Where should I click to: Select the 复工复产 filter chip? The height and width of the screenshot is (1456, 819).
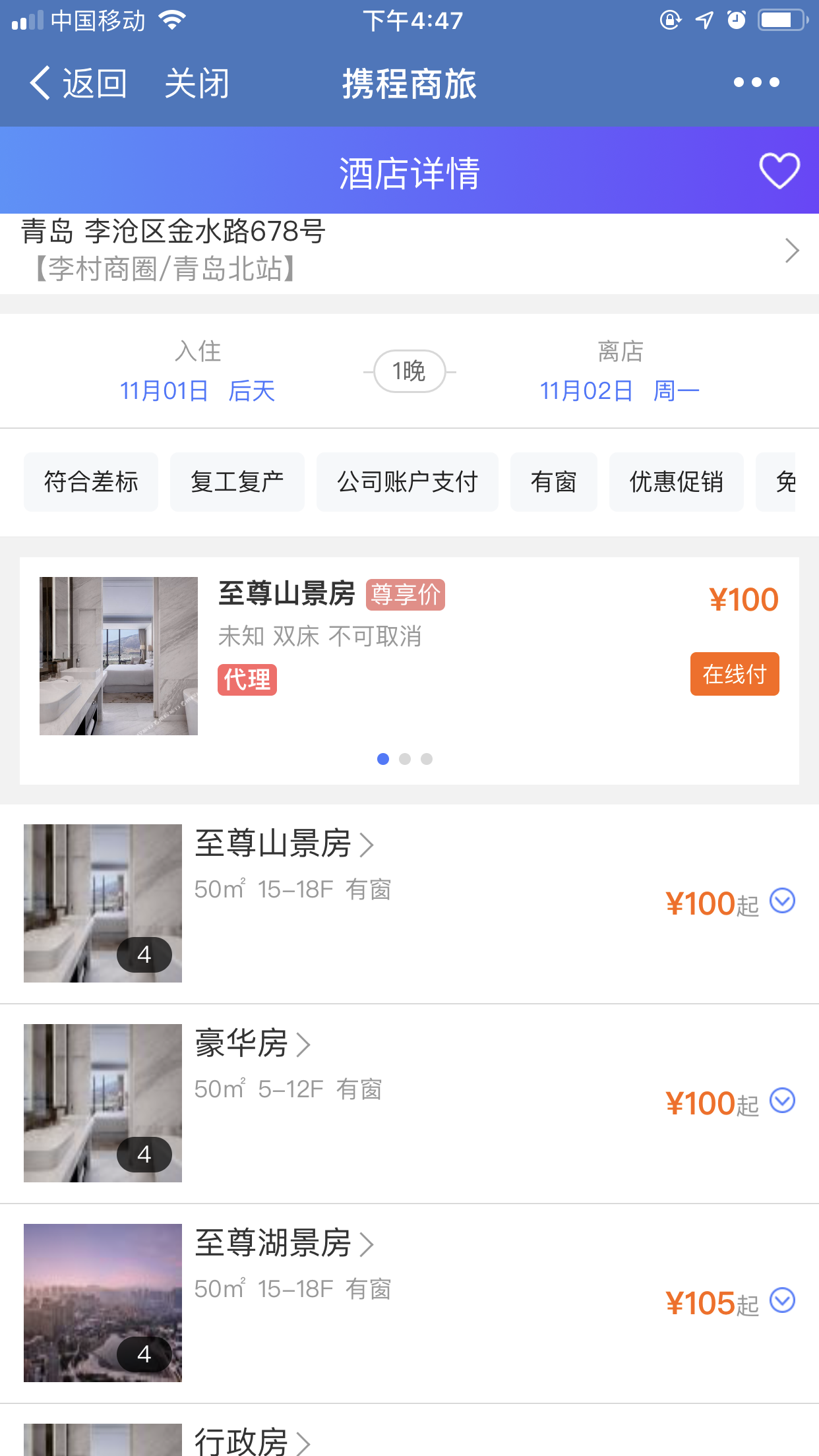tap(237, 482)
